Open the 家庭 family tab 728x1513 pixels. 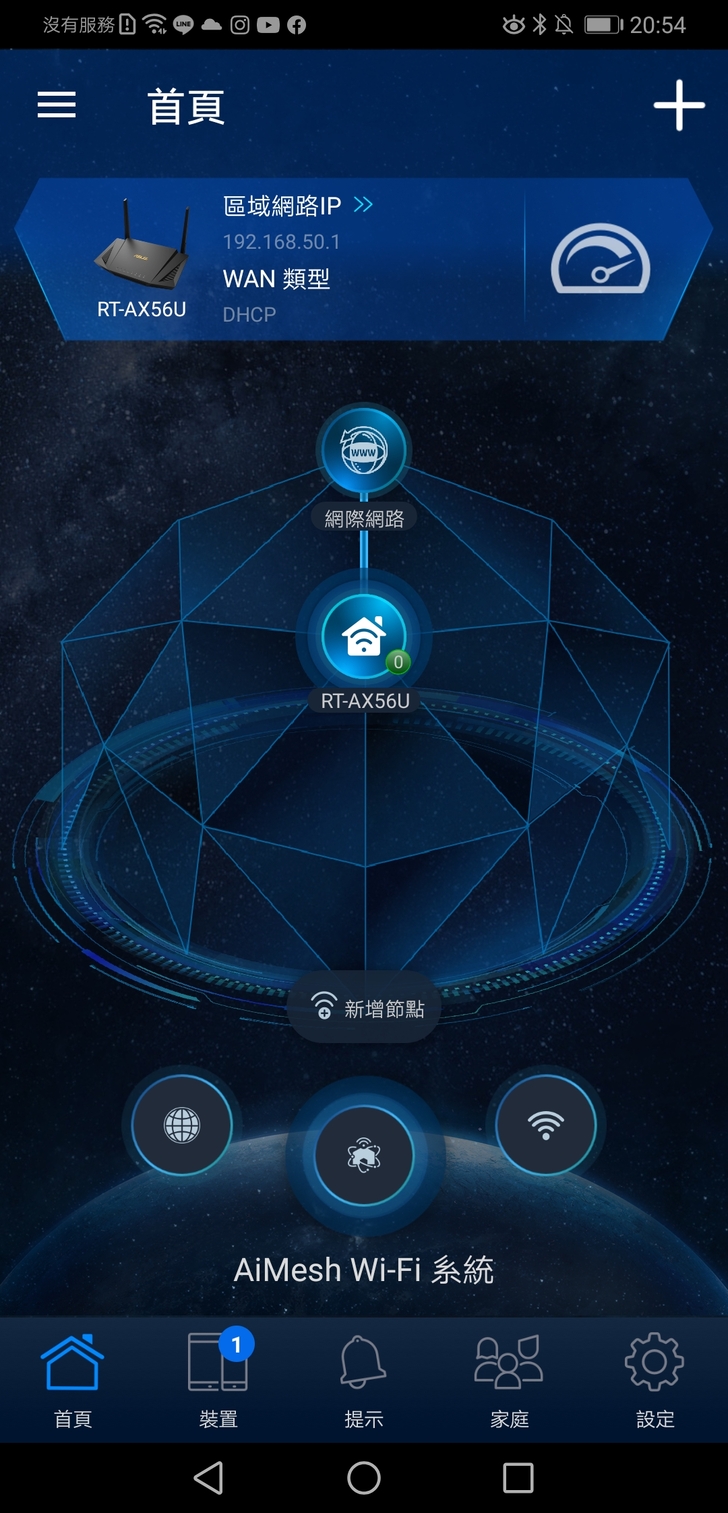click(x=509, y=1380)
